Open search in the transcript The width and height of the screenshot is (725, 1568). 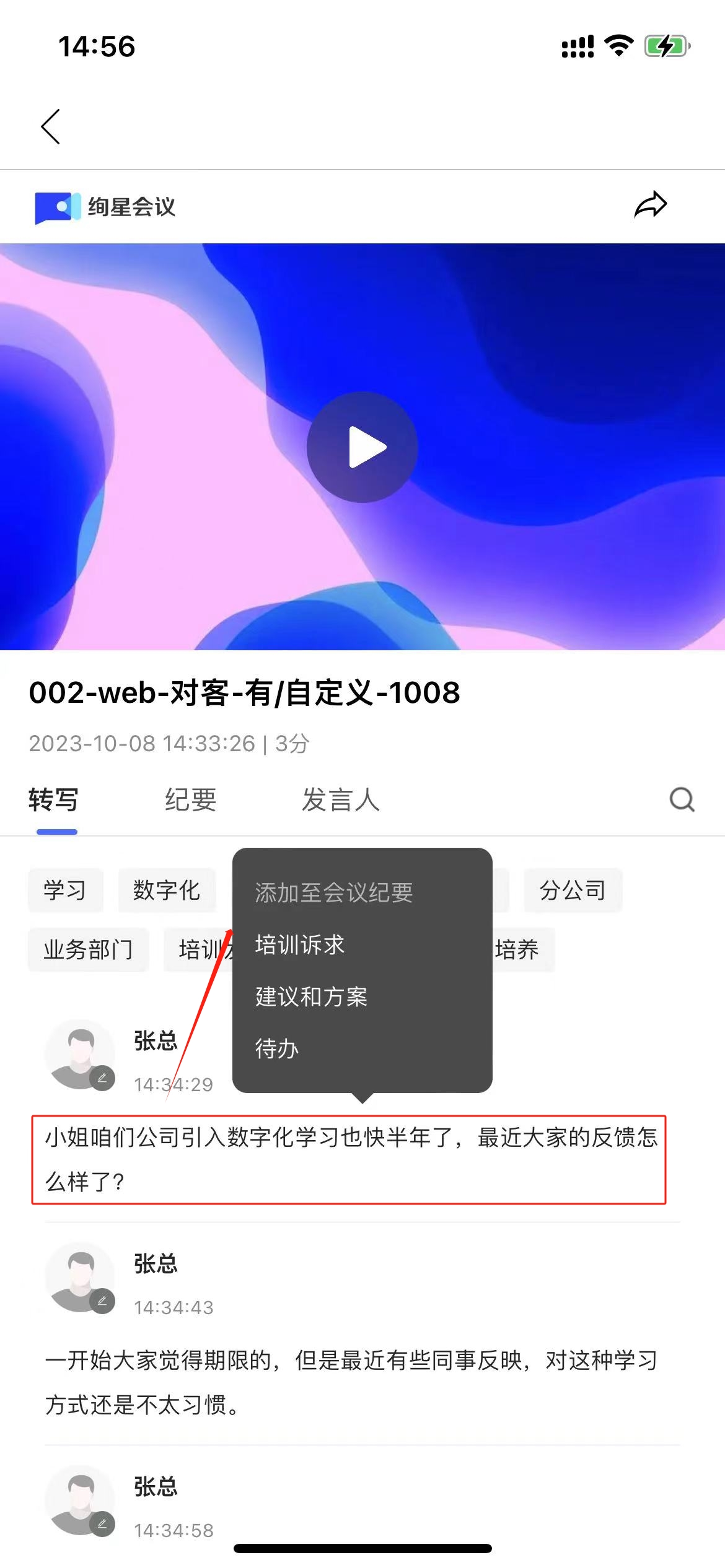[x=682, y=799]
